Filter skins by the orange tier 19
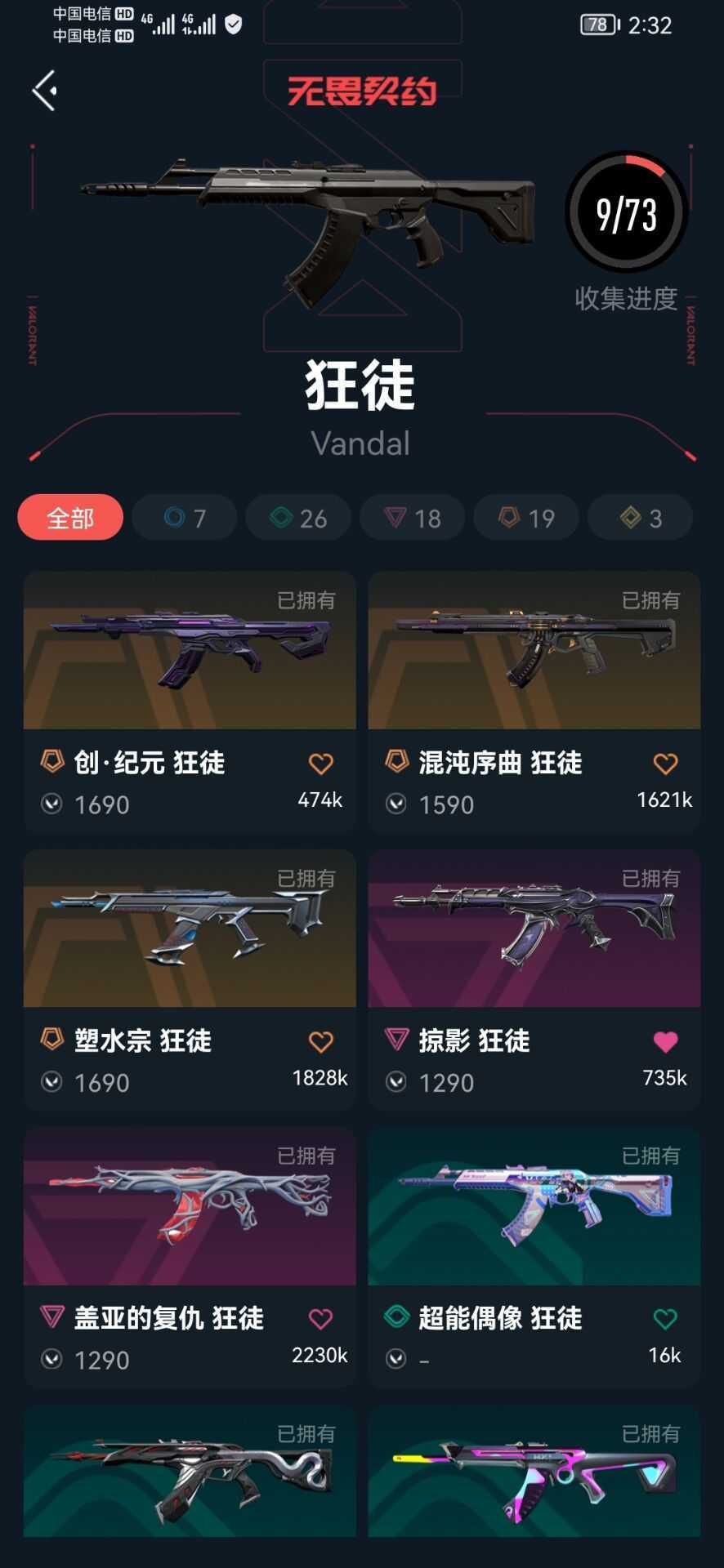Screen dimensions: 724x1568 click(x=526, y=518)
